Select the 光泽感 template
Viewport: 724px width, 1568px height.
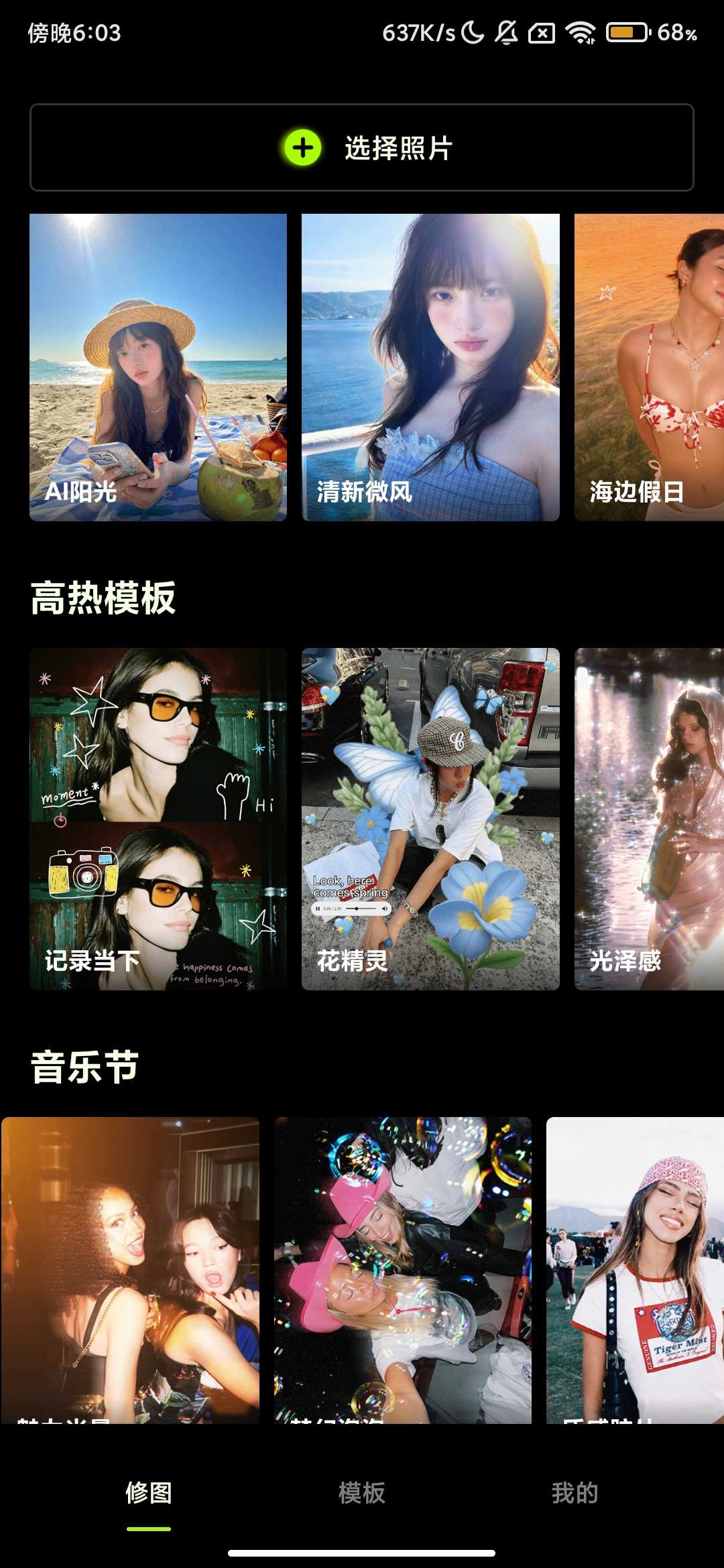649,818
